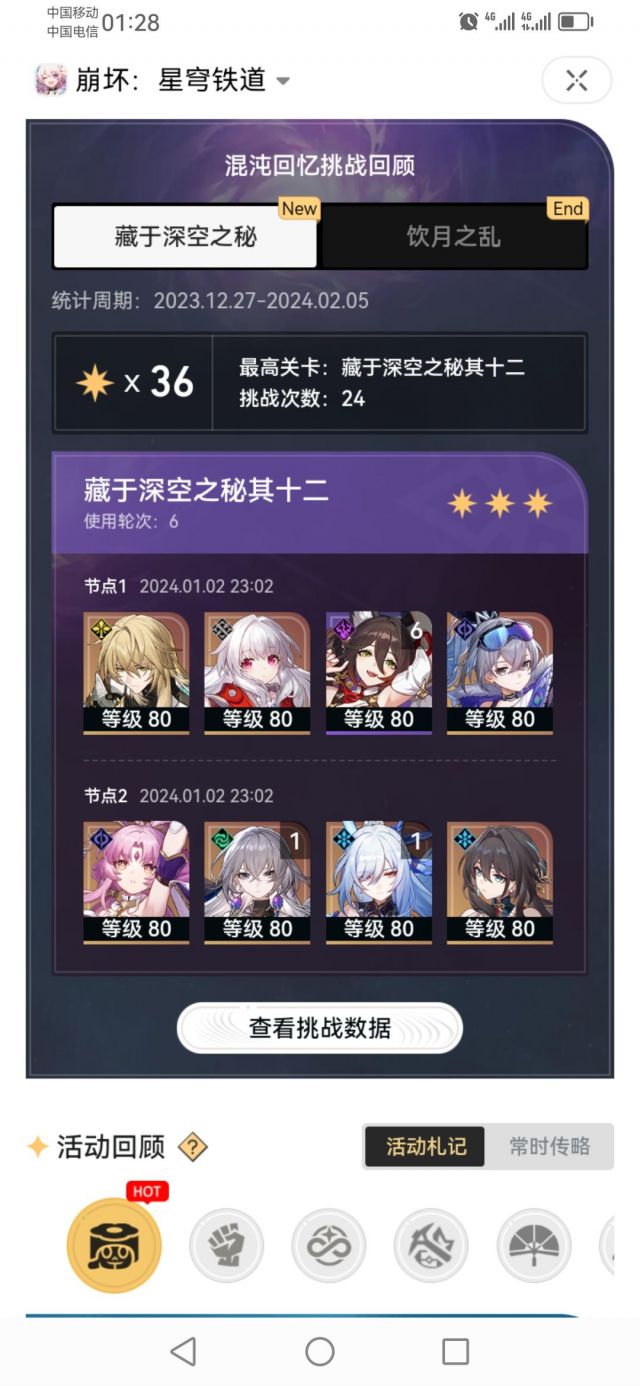Choose the infinity-loop event icon
The width and height of the screenshot is (640, 1386).
click(328, 1246)
